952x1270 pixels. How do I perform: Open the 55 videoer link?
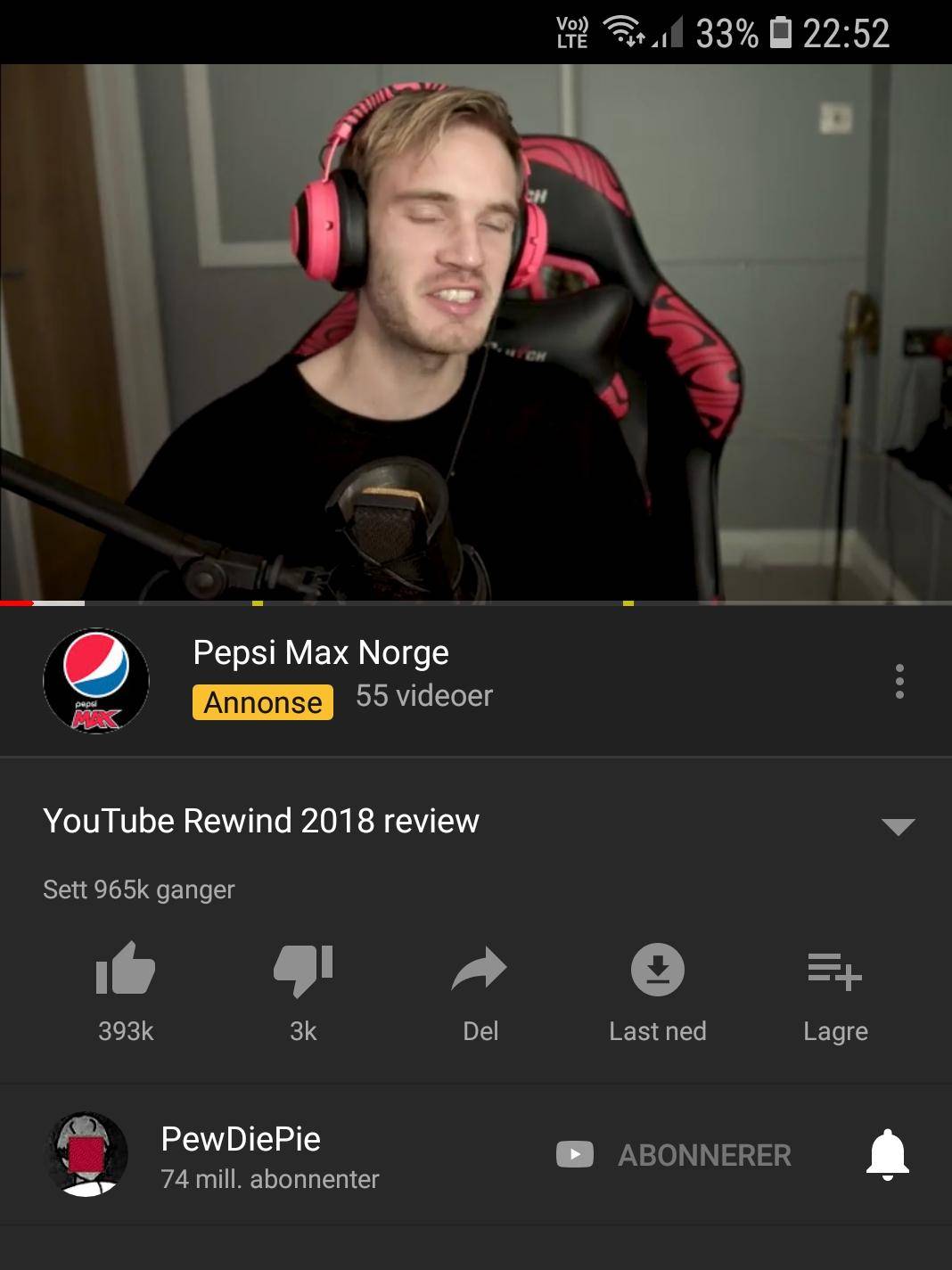(424, 696)
